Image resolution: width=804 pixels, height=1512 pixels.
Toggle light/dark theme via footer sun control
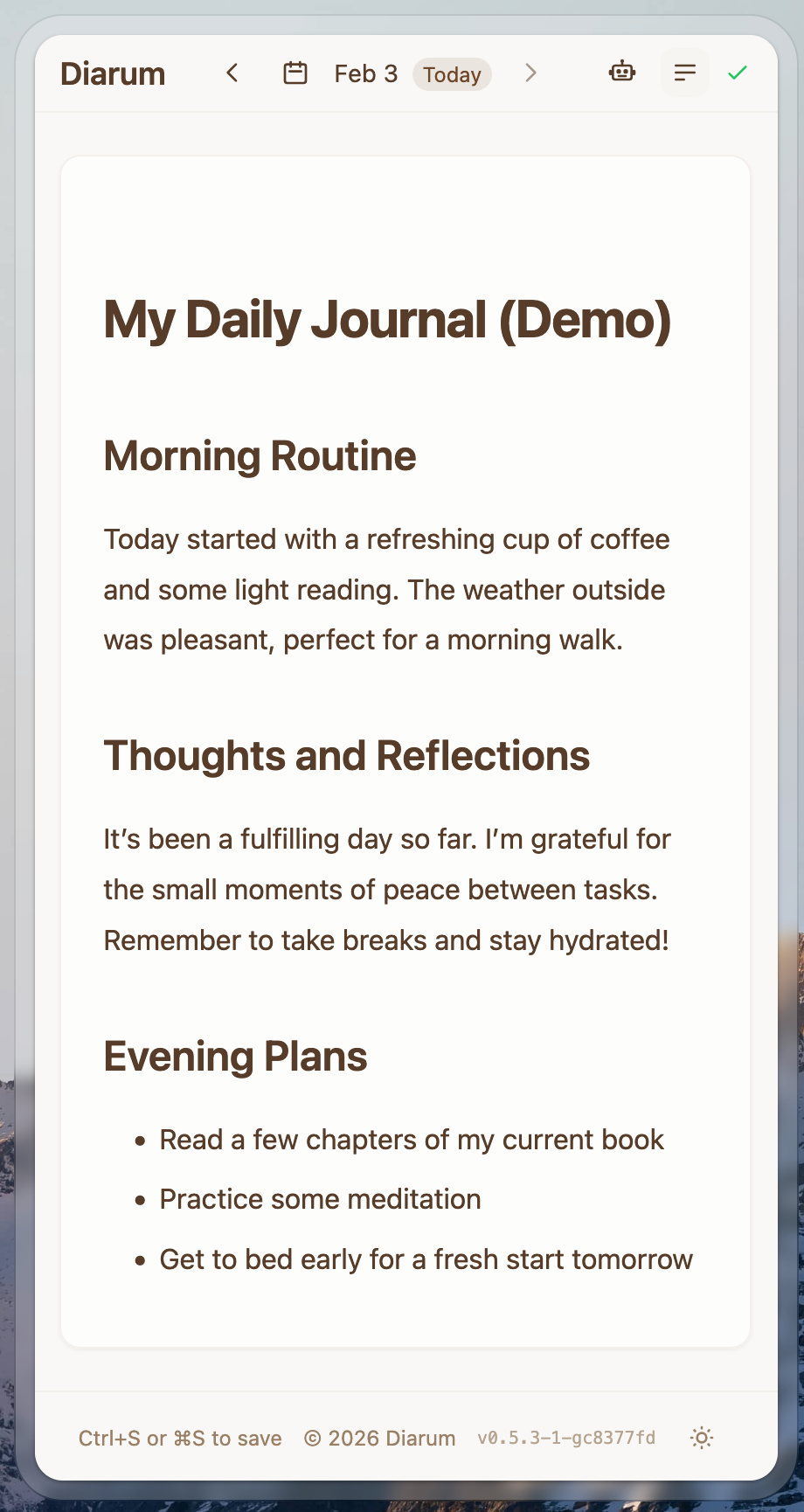click(x=701, y=1438)
